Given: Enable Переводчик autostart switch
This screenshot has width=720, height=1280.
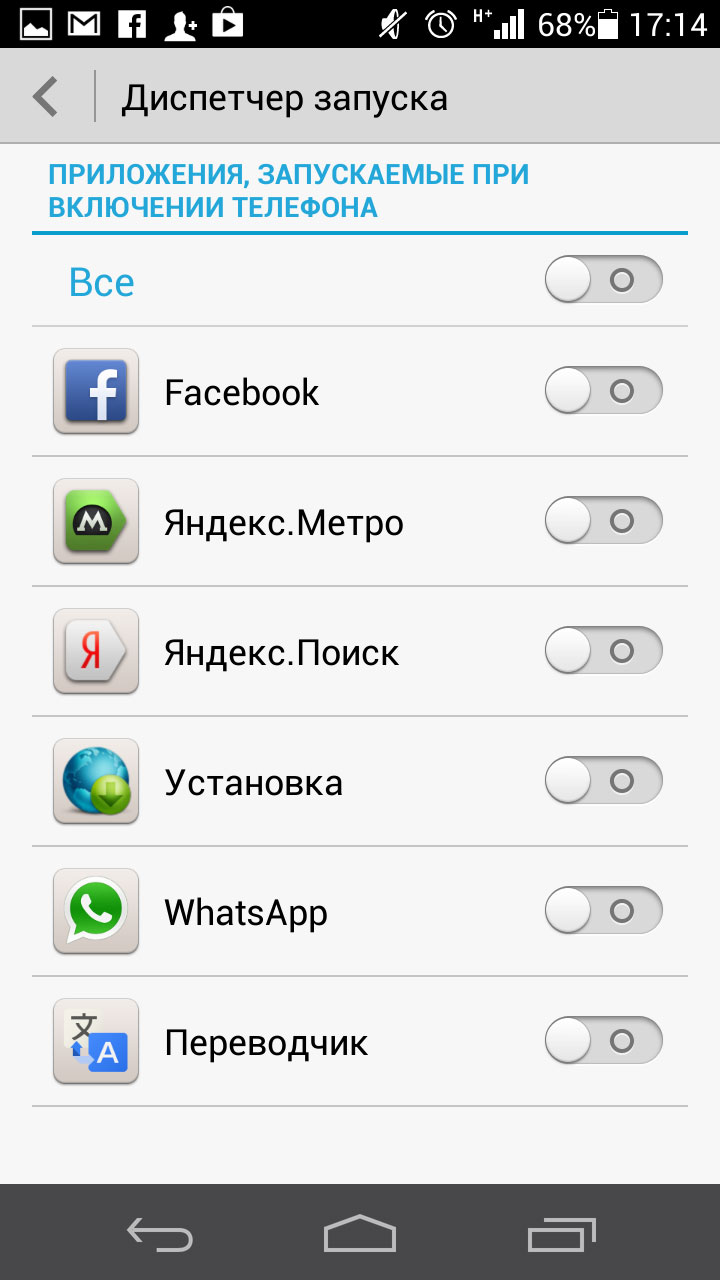Looking at the screenshot, I should tap(603, 1041).
